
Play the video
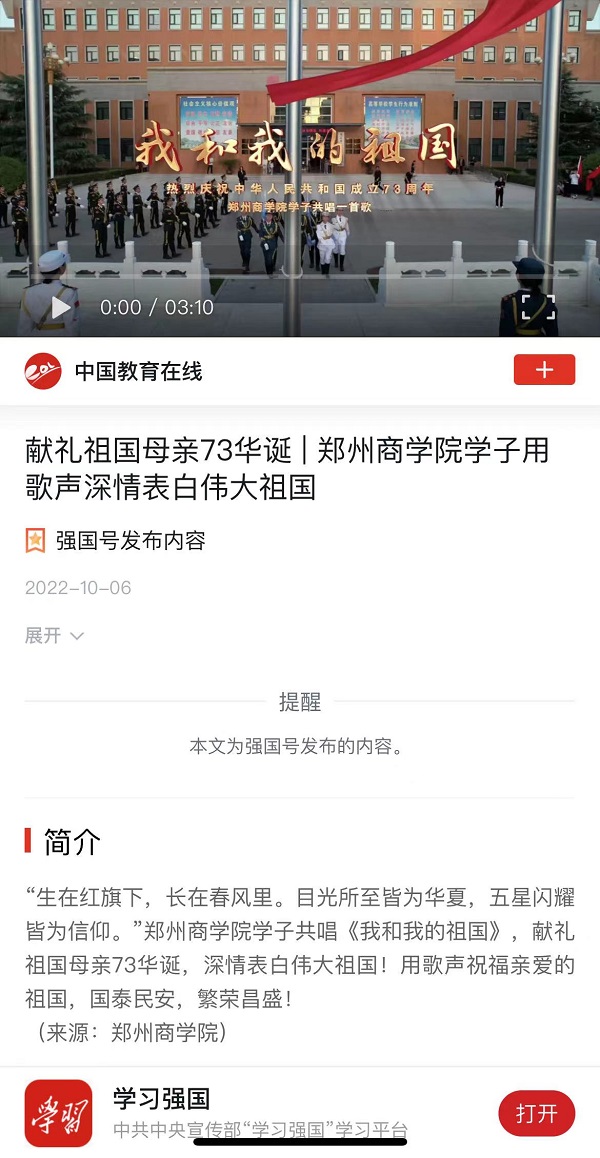(60, 307)
